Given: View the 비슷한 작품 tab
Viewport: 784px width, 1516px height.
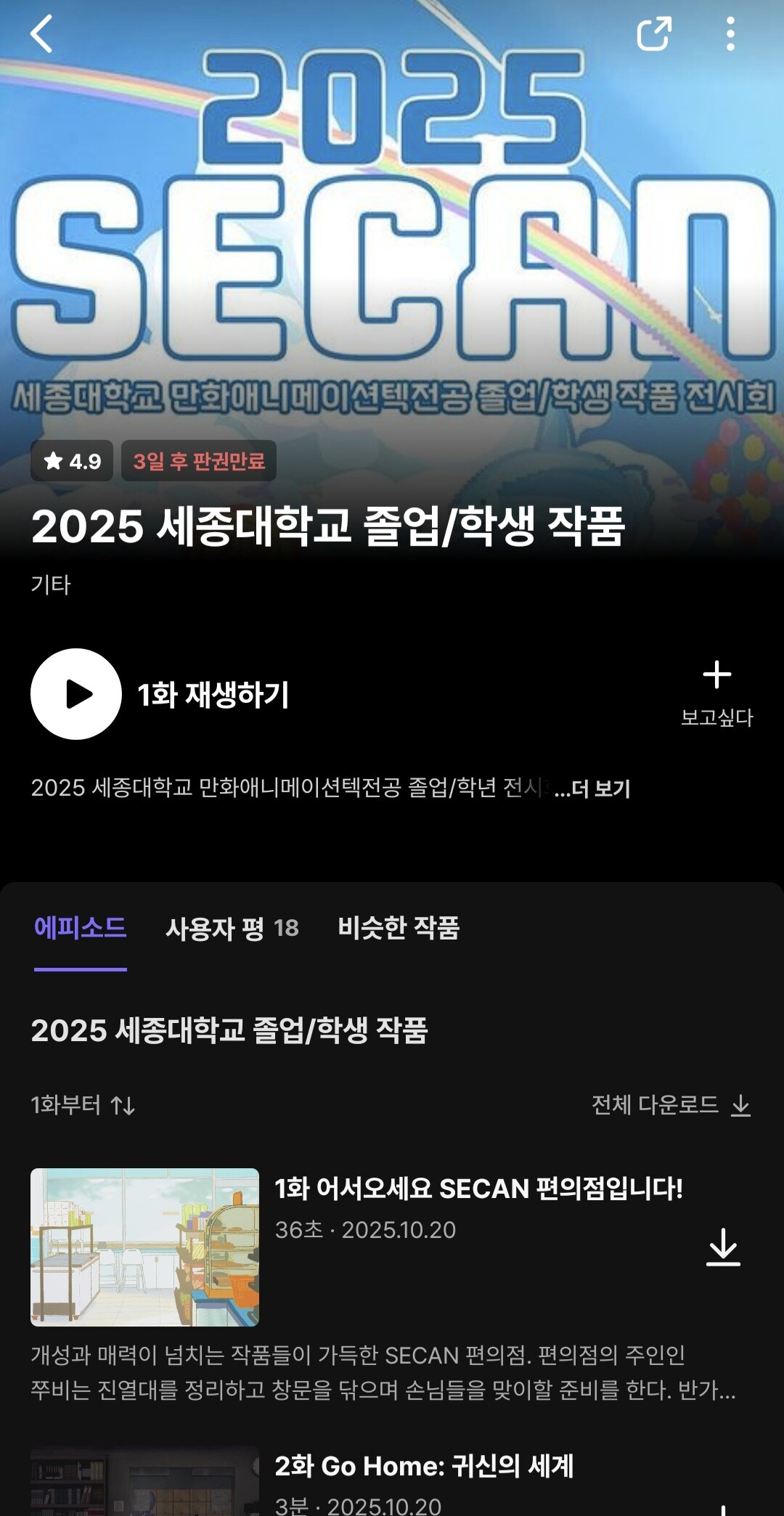Looking at the screenshot, I should click(399, 928).
